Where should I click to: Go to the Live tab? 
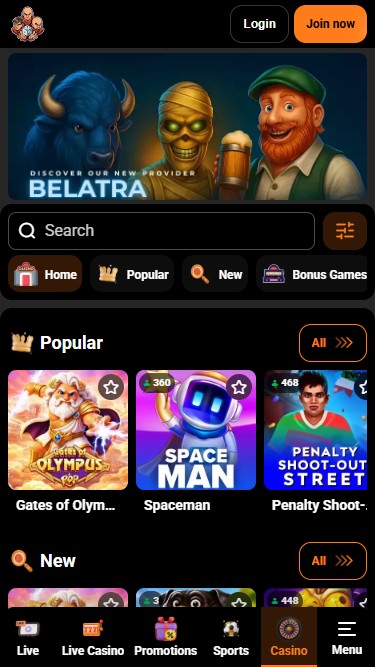tap(28, 637)
